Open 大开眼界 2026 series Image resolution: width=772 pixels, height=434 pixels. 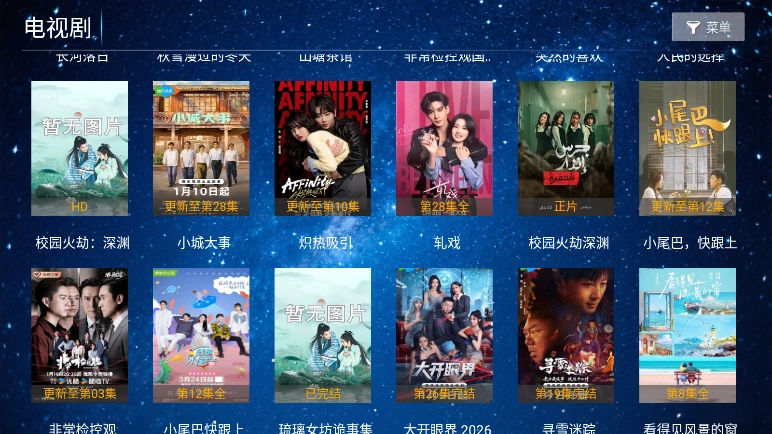(x=444, y=335)
